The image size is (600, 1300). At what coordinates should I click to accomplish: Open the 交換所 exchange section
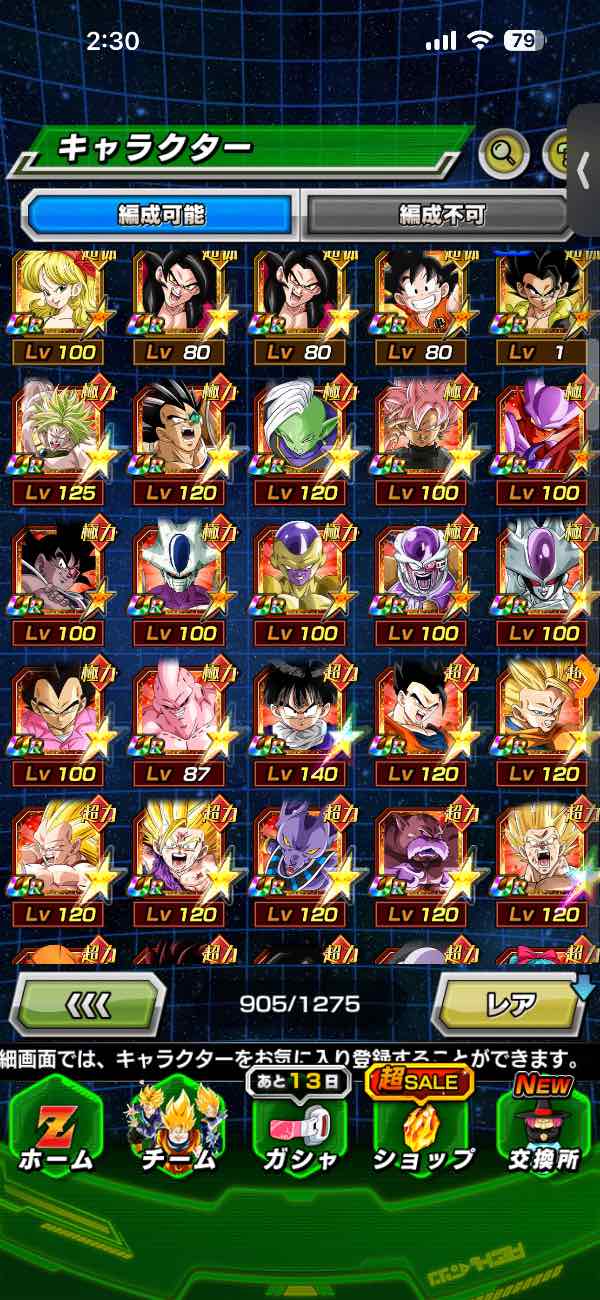click(x=543, y=1128)
